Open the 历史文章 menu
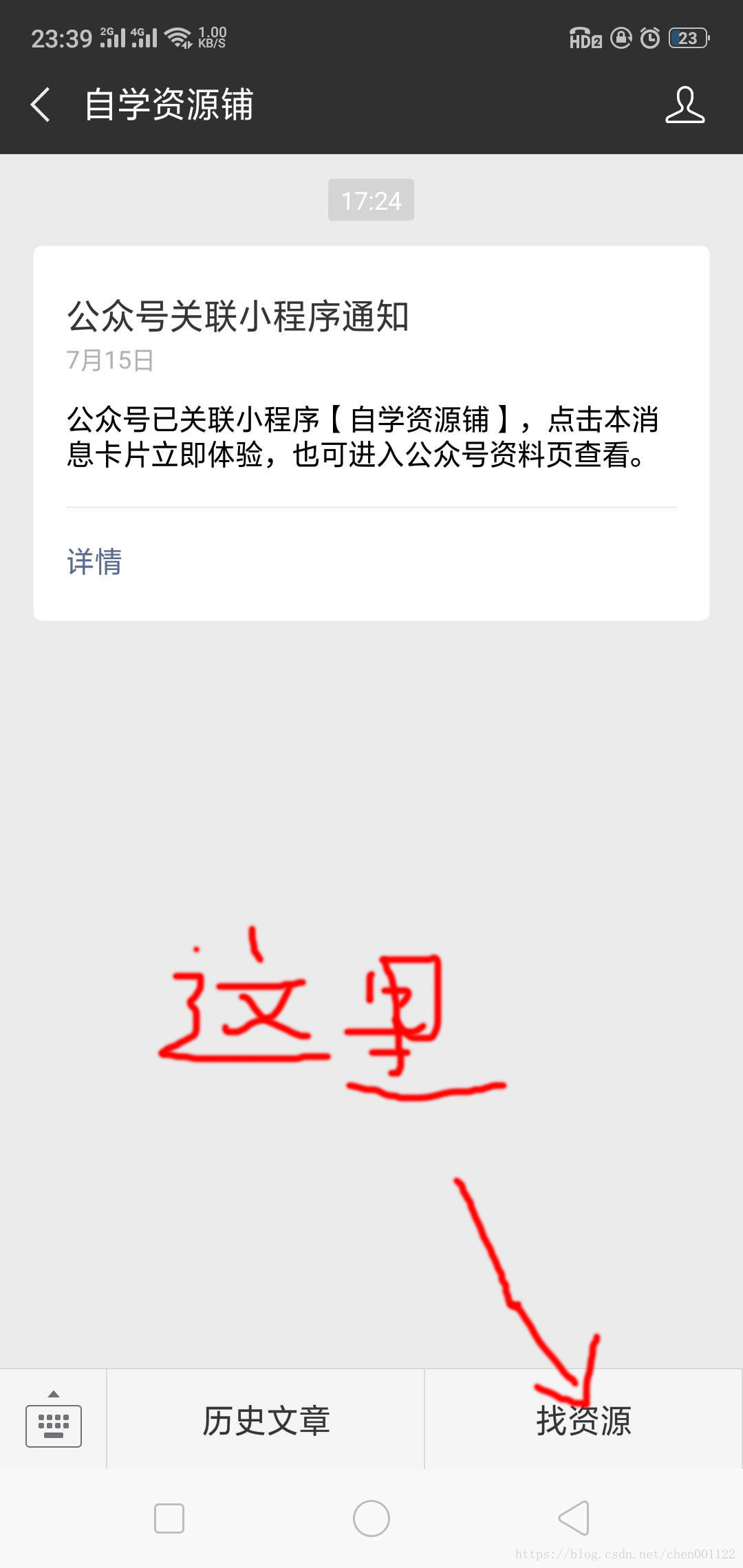The width and height of the screenshot is (743, 1568). coord(266,1421)
